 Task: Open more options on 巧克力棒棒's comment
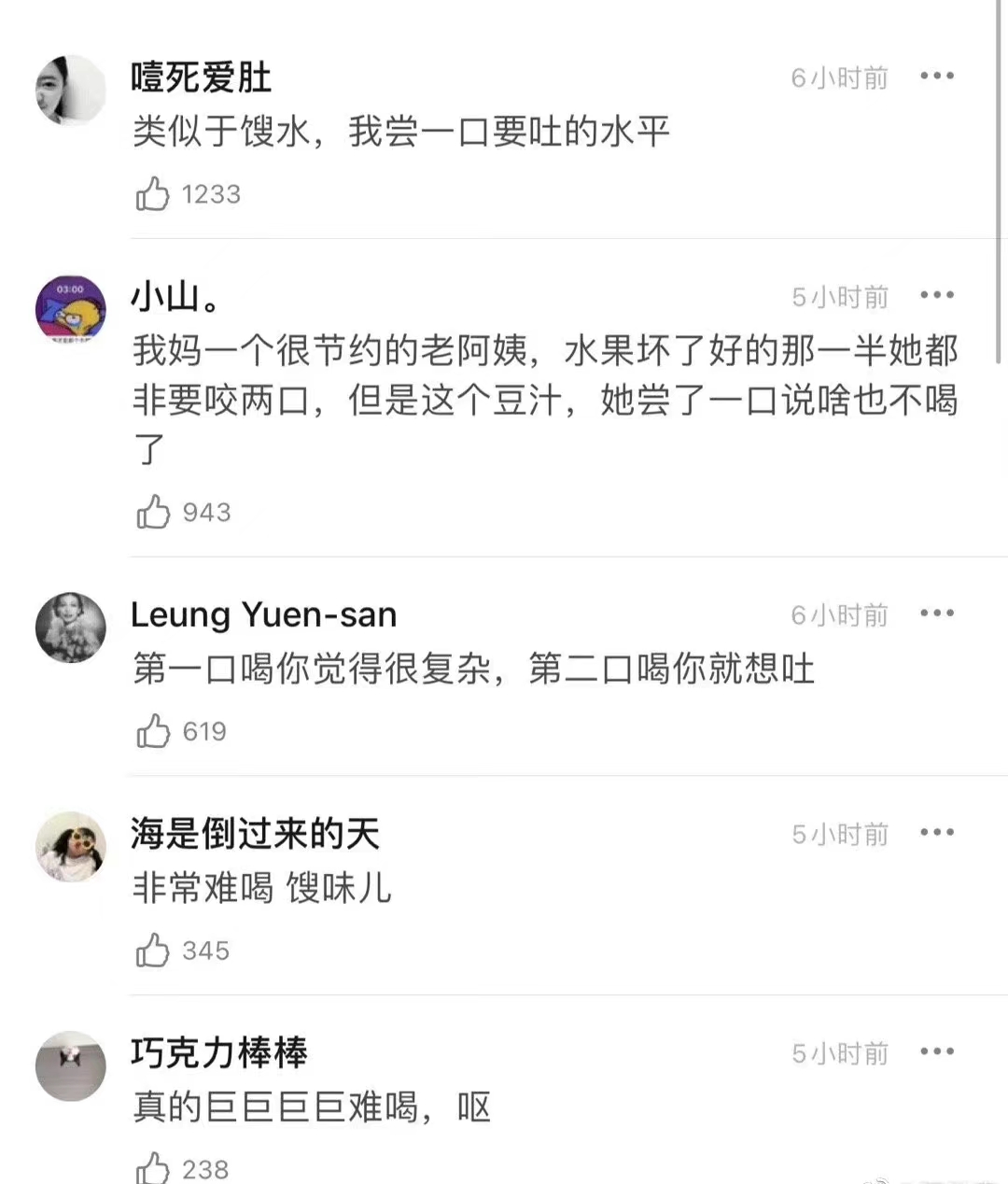(937, 1051)
